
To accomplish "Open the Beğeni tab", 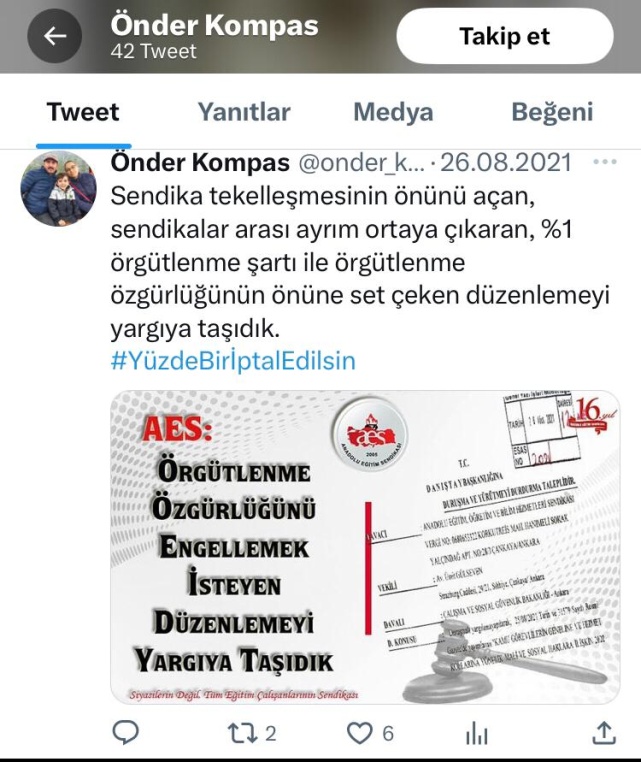I will pos(552,112).
